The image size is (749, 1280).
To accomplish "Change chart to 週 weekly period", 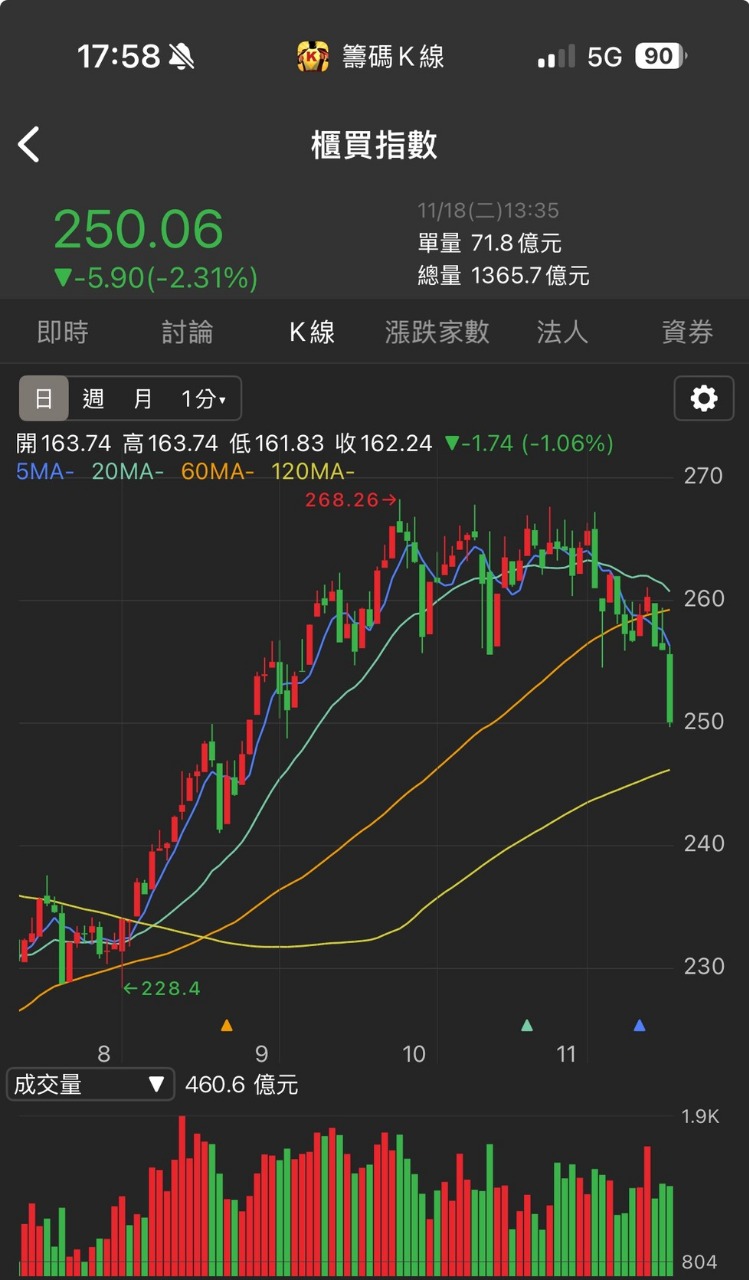I will [x=94, y=399].
